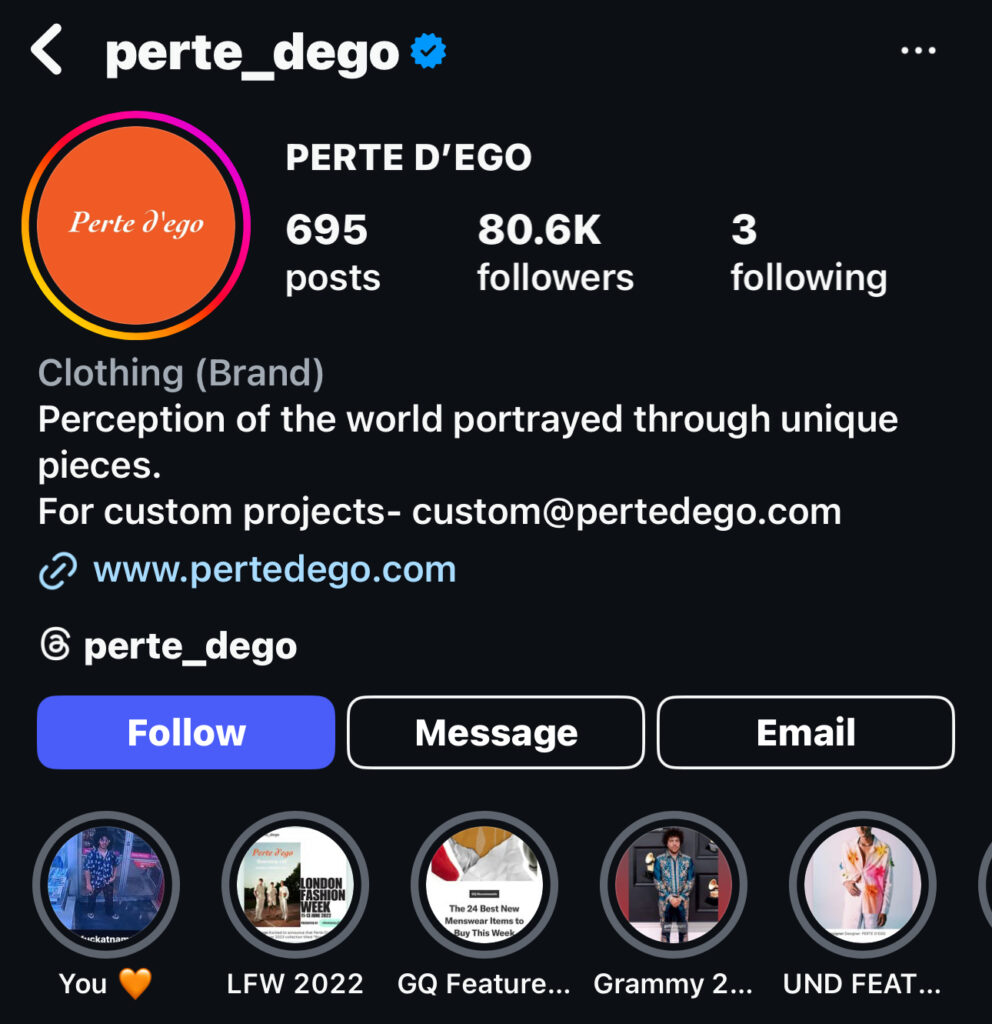Screen dimensions: 992x1024
Task: Open the perte_dego Threads profile
Action: (190, 647)
